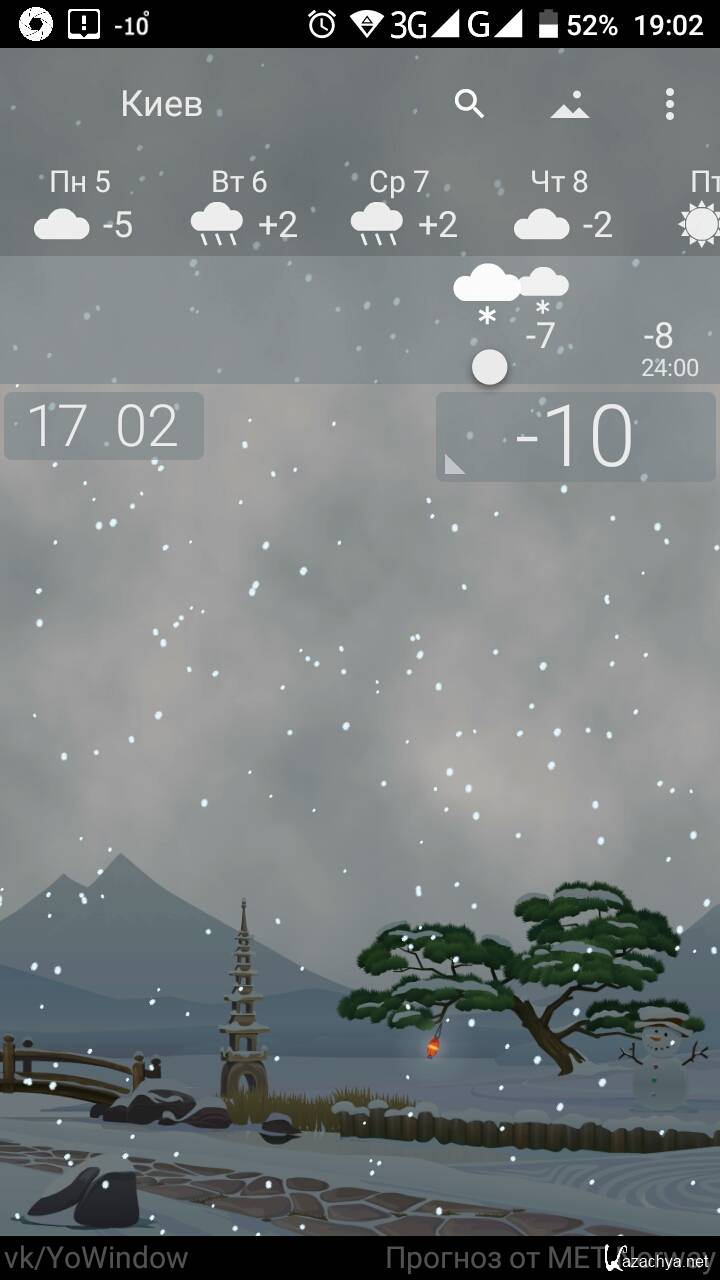This screenshot has width=720, height=1280.
Task: Open the vk/YoWindow link
Action: pos(97,1257)
